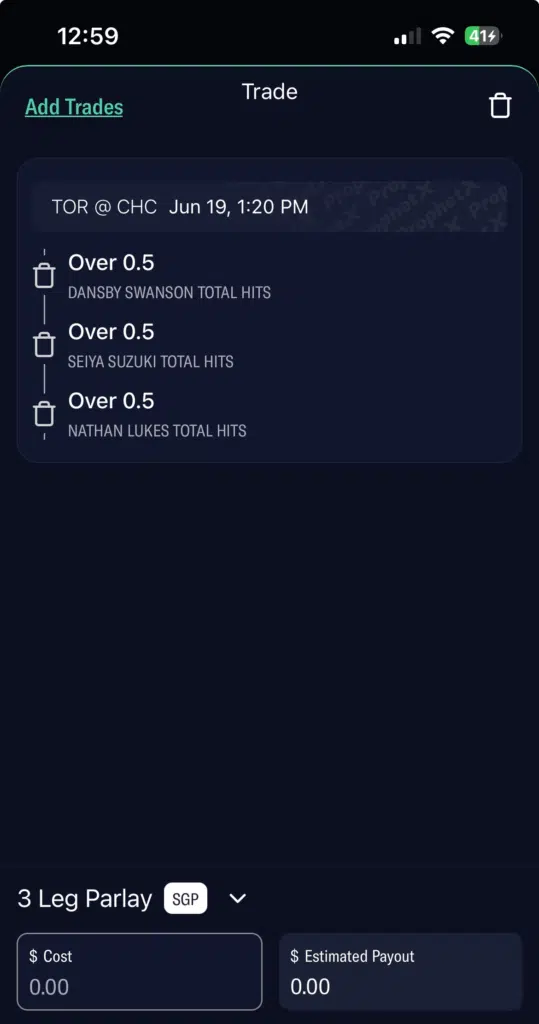Image resolution: width=539 pixels, height=1024 pixels.
Task: Expand the 3 Leg Parlay chevron
Action: coord(238,899)
